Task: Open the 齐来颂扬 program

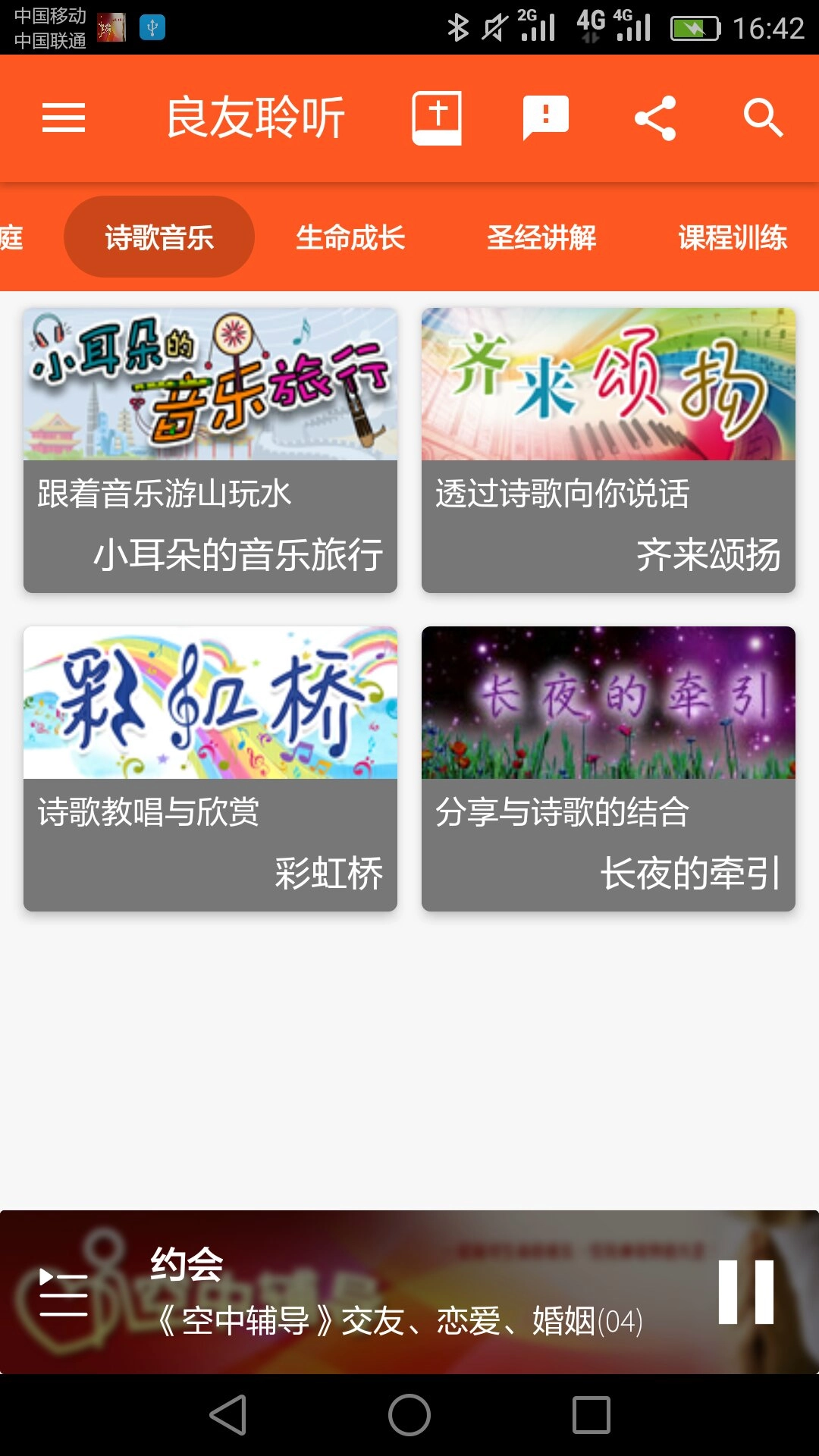Action: [607, 447]
